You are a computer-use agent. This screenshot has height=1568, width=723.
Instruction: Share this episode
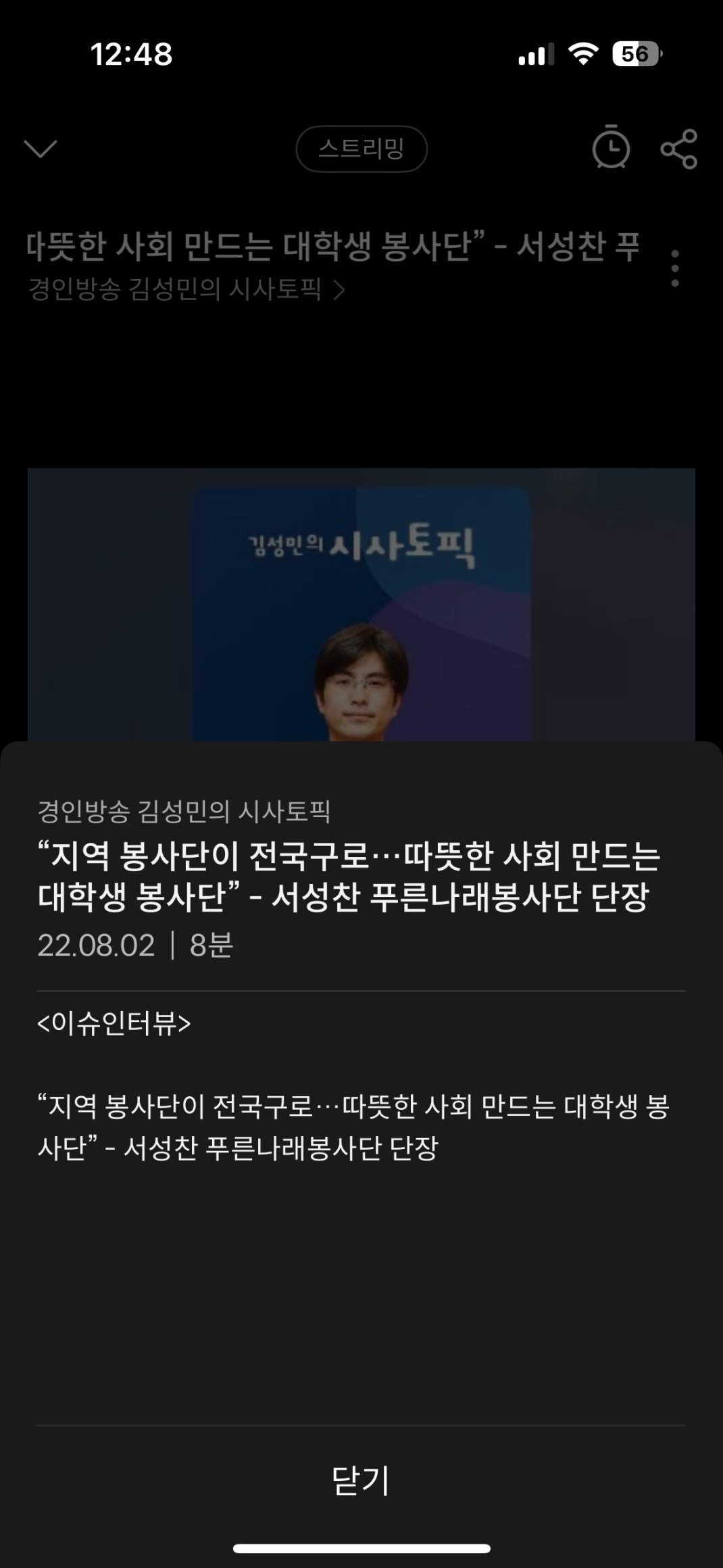(678, 149)
